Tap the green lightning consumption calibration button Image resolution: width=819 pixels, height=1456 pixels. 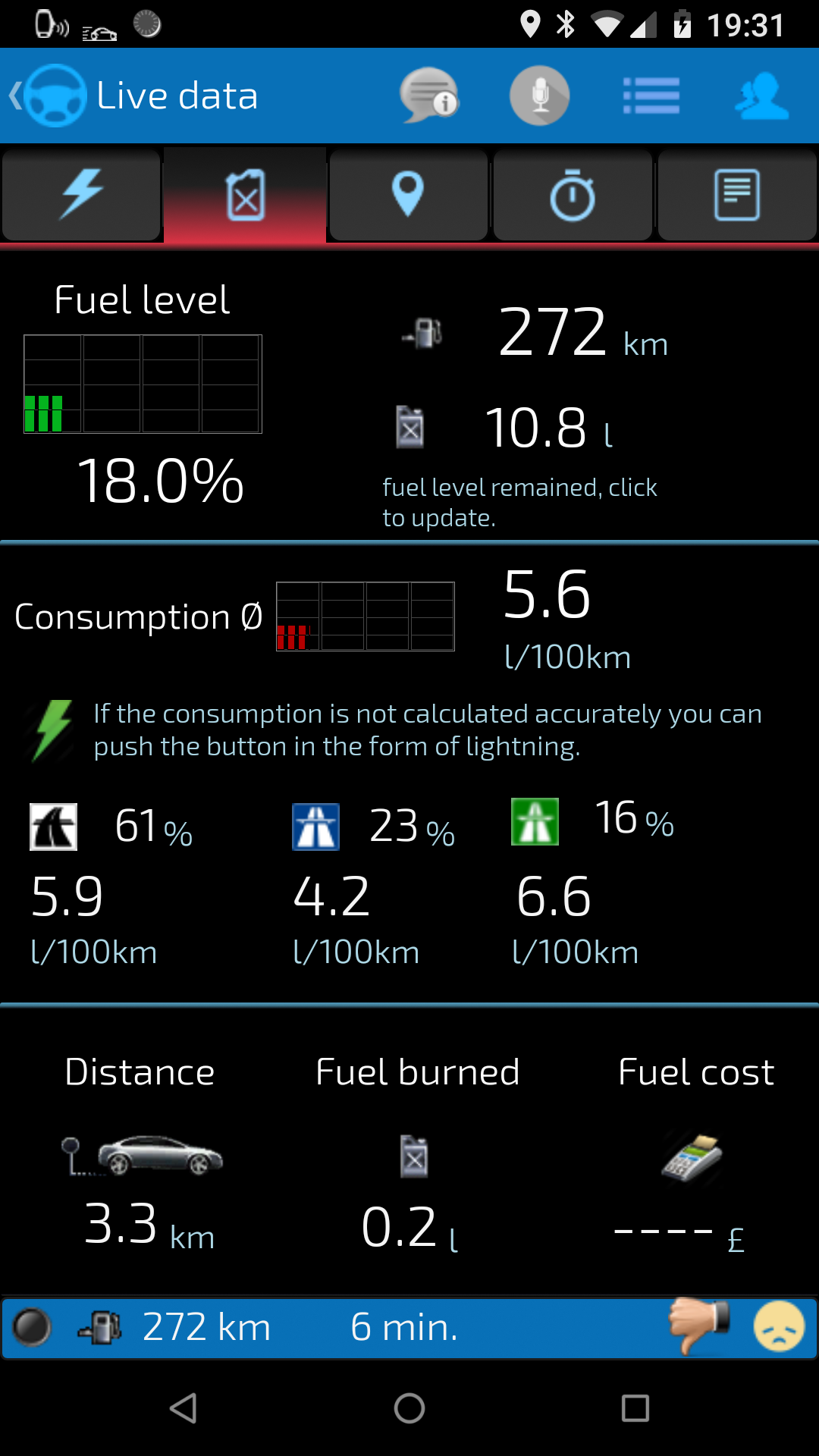click(52, 730)
